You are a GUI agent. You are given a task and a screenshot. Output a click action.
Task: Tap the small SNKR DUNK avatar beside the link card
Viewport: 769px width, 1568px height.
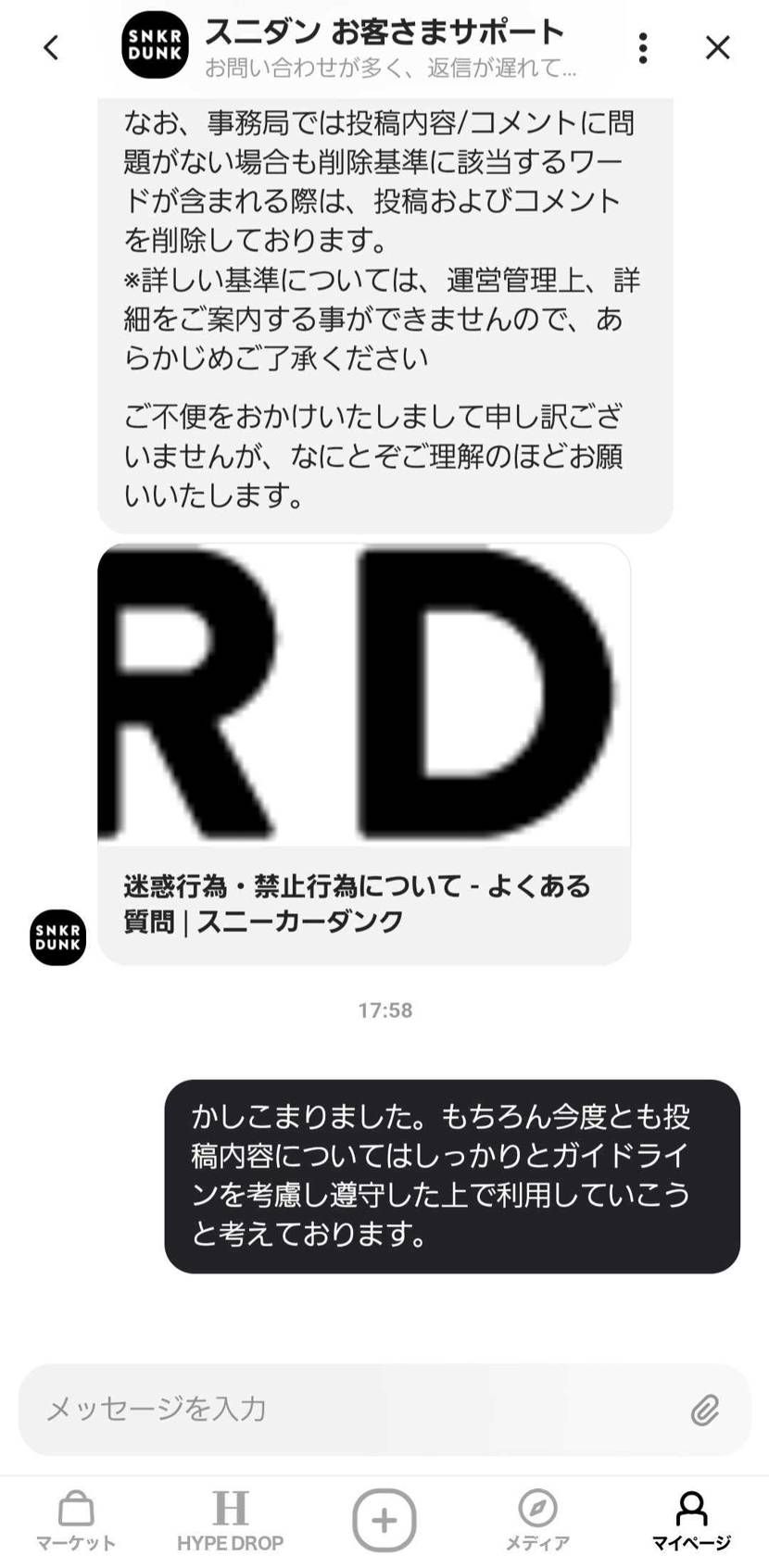click(57, 938)
